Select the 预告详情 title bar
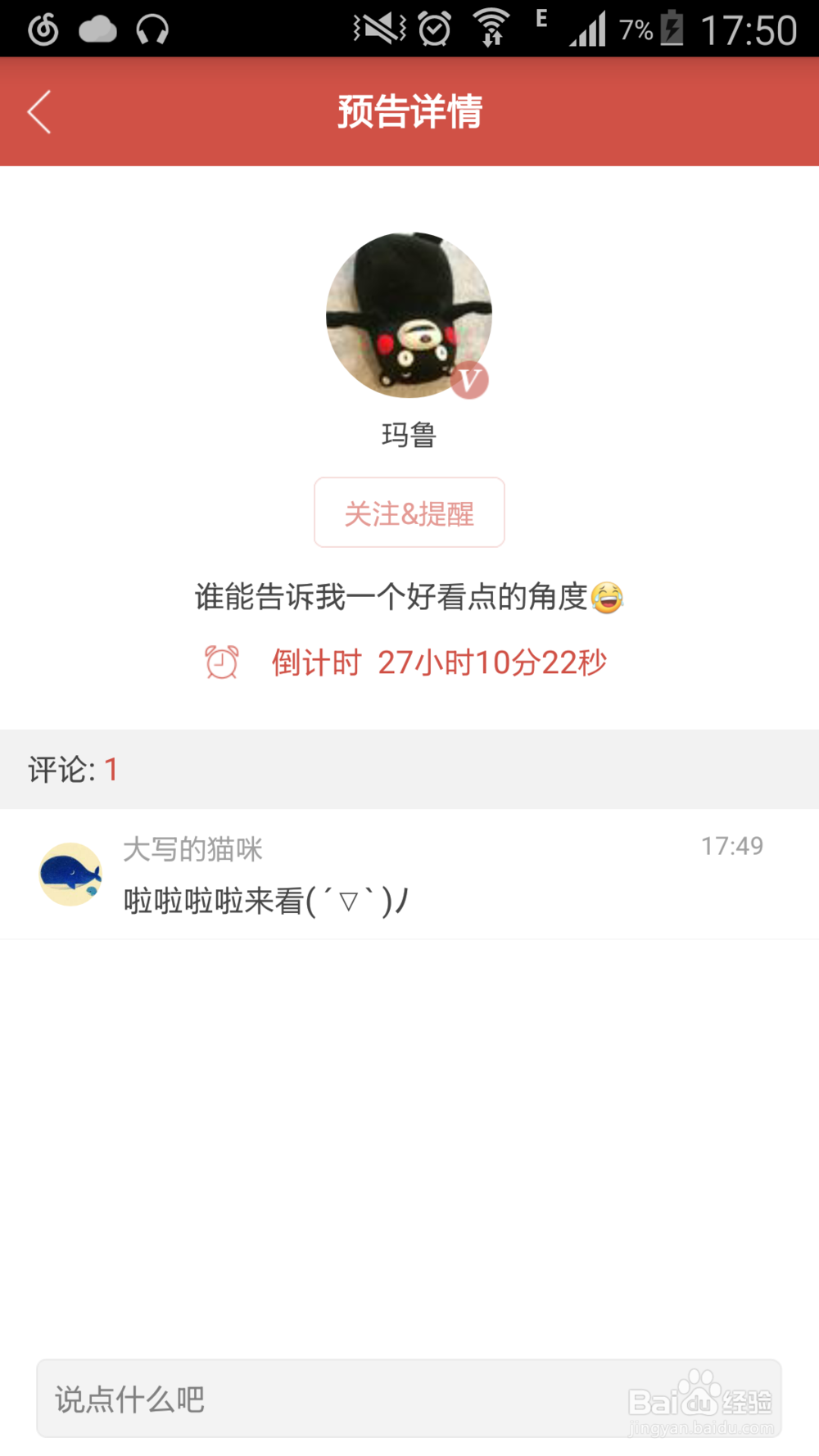Image resolution: width=819 pixels, height=1456 pixels. click(x=409, y=111)
